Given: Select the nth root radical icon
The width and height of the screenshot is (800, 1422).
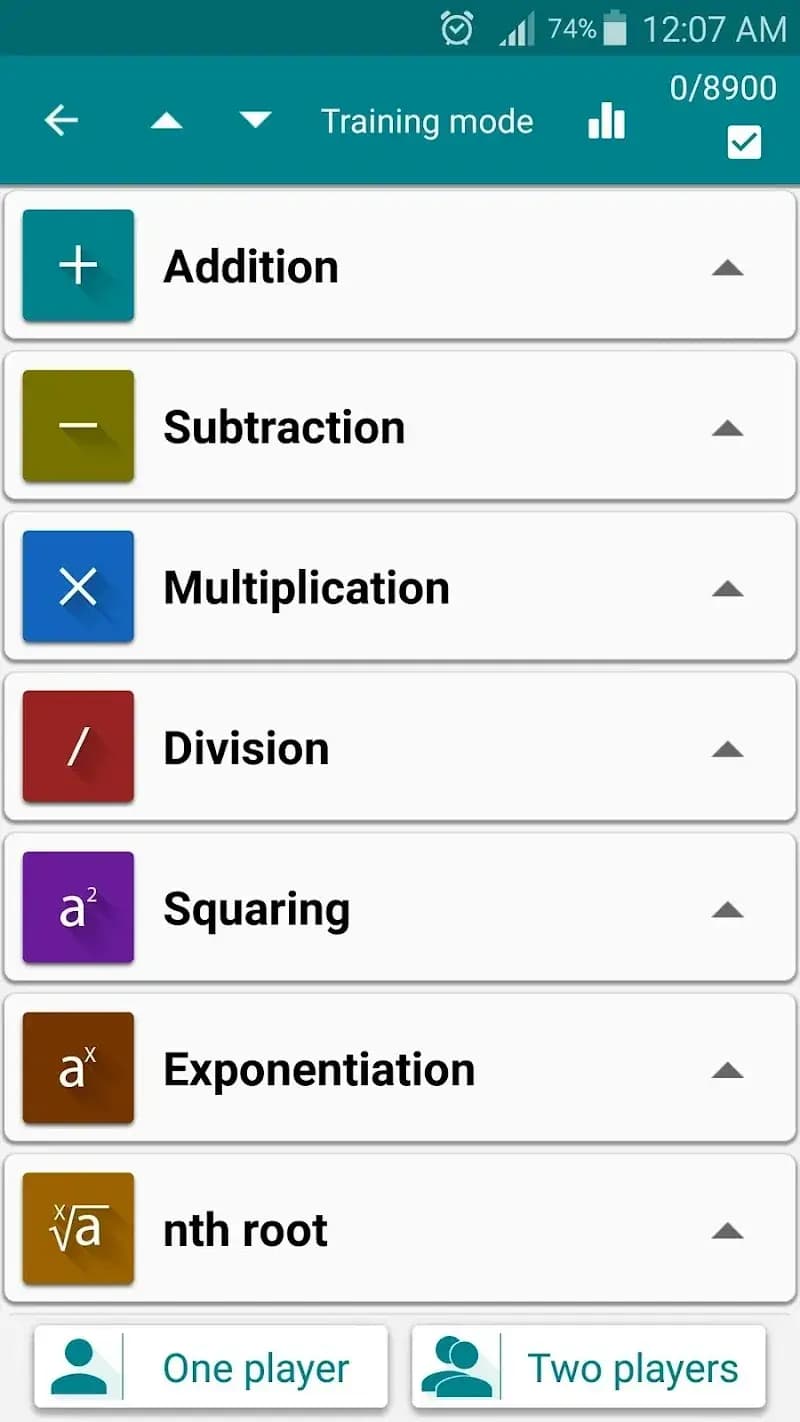Looking at the screenshot, I should coord(78,1229).
